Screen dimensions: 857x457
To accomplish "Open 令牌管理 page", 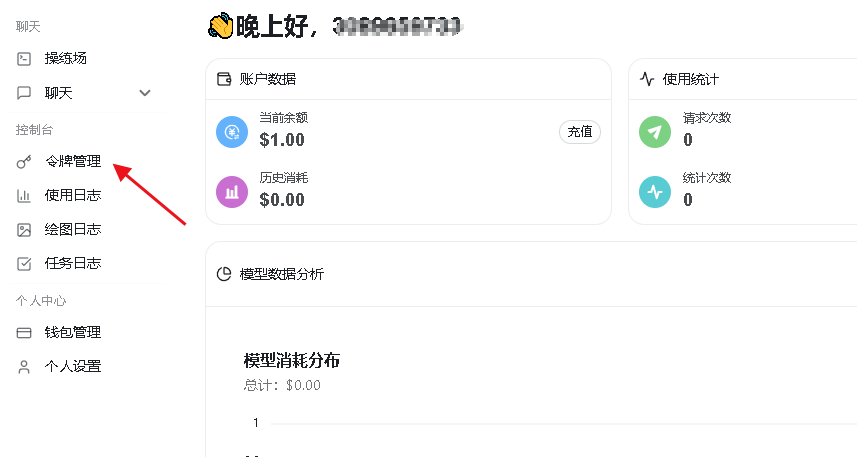I will 72,161.
